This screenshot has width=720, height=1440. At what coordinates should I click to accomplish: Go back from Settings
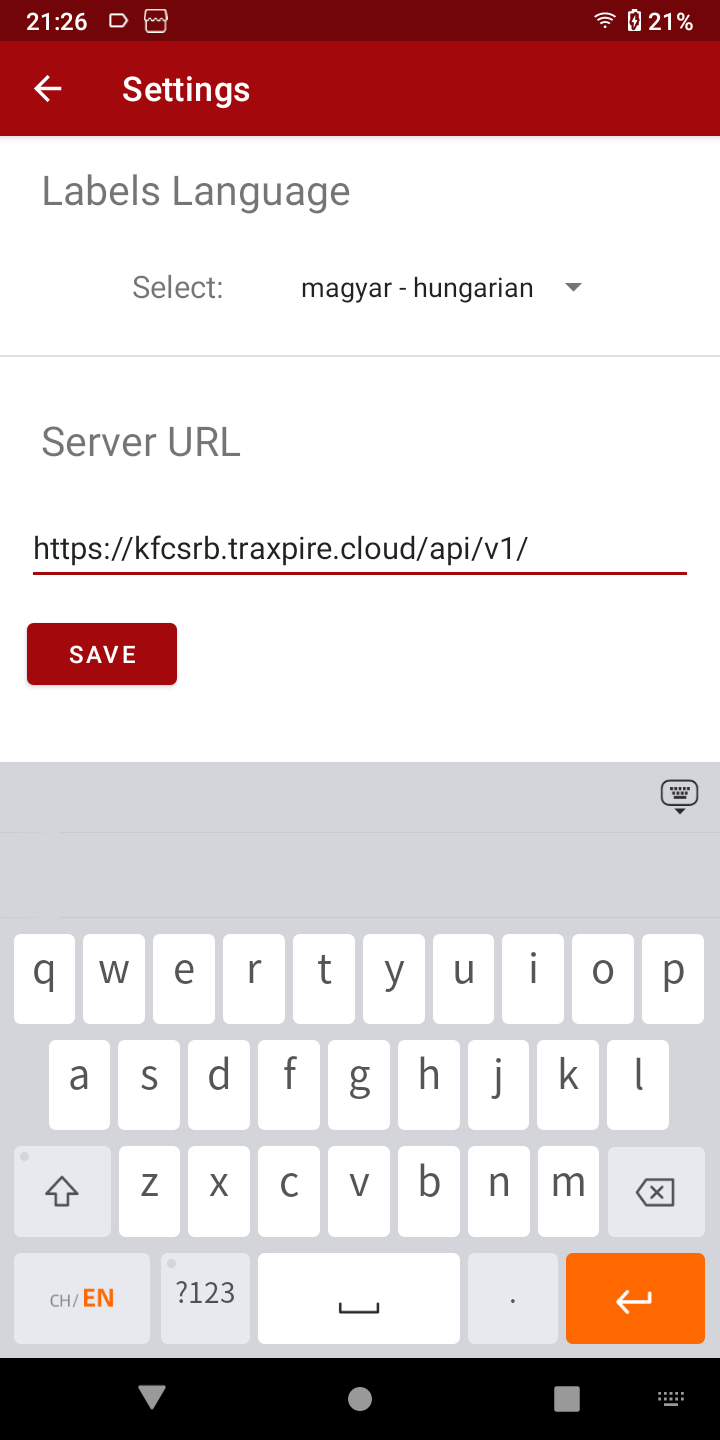pos(47,89)
